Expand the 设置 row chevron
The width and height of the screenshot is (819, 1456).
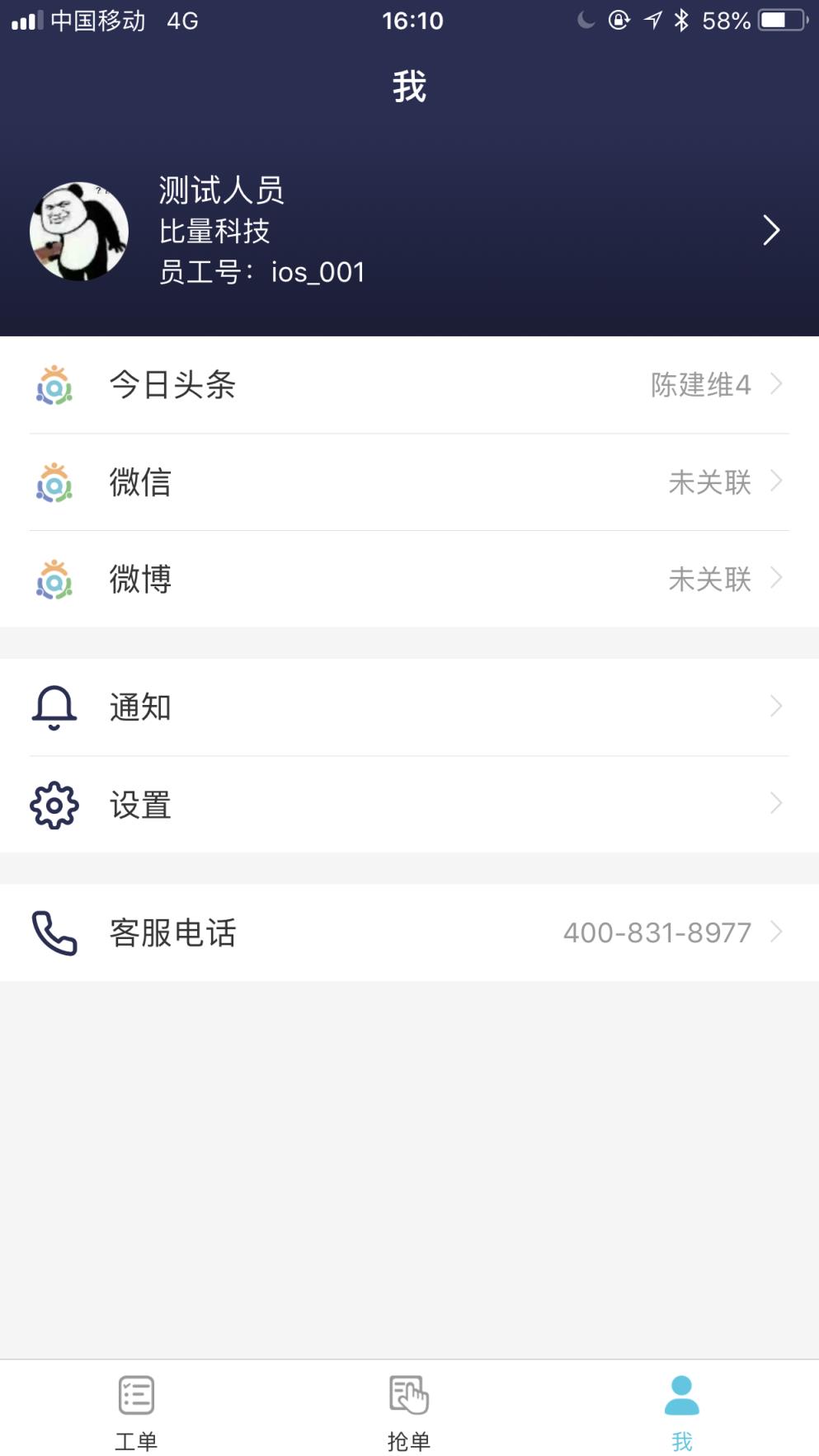tap(776, 804)
